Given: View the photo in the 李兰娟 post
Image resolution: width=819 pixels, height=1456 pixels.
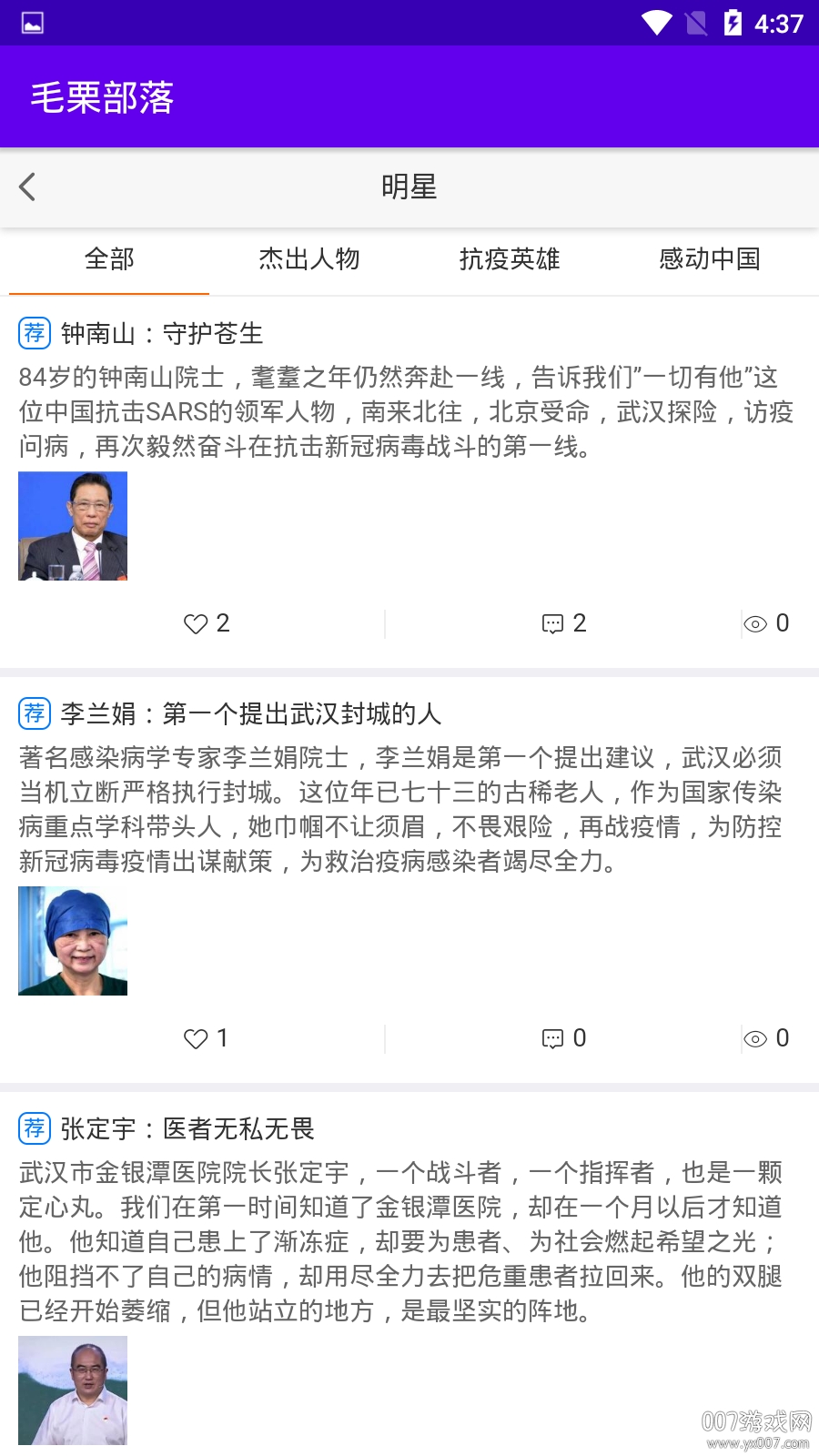Looking at the screenshot, I should (x=73, y=941).
